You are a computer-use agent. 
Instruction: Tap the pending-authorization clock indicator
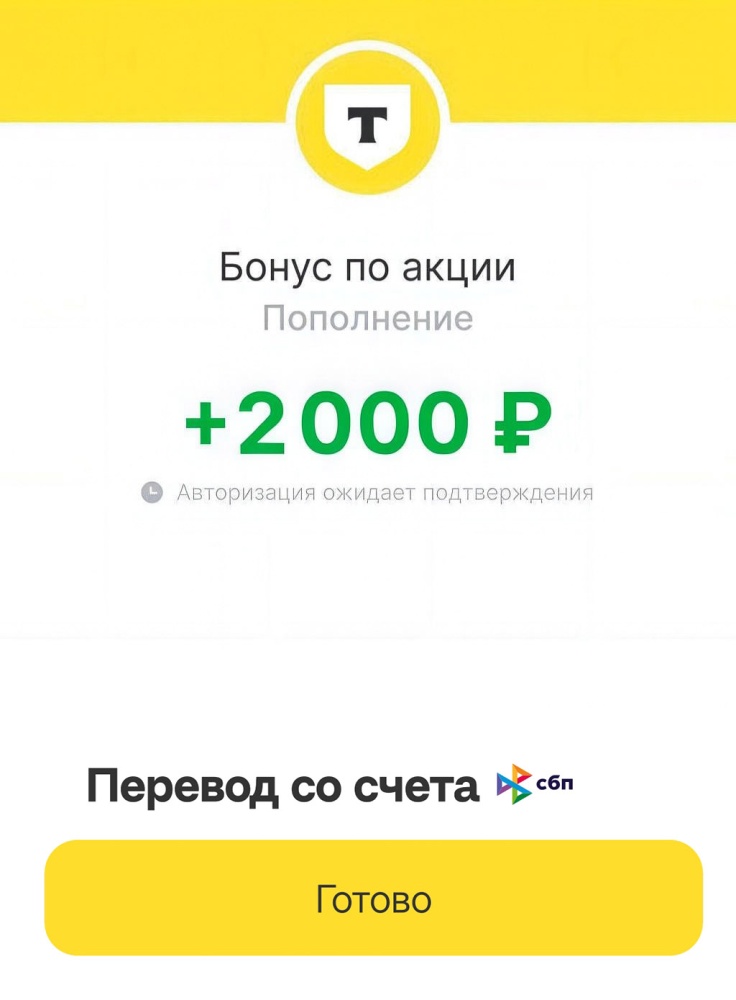coord(153,491)
